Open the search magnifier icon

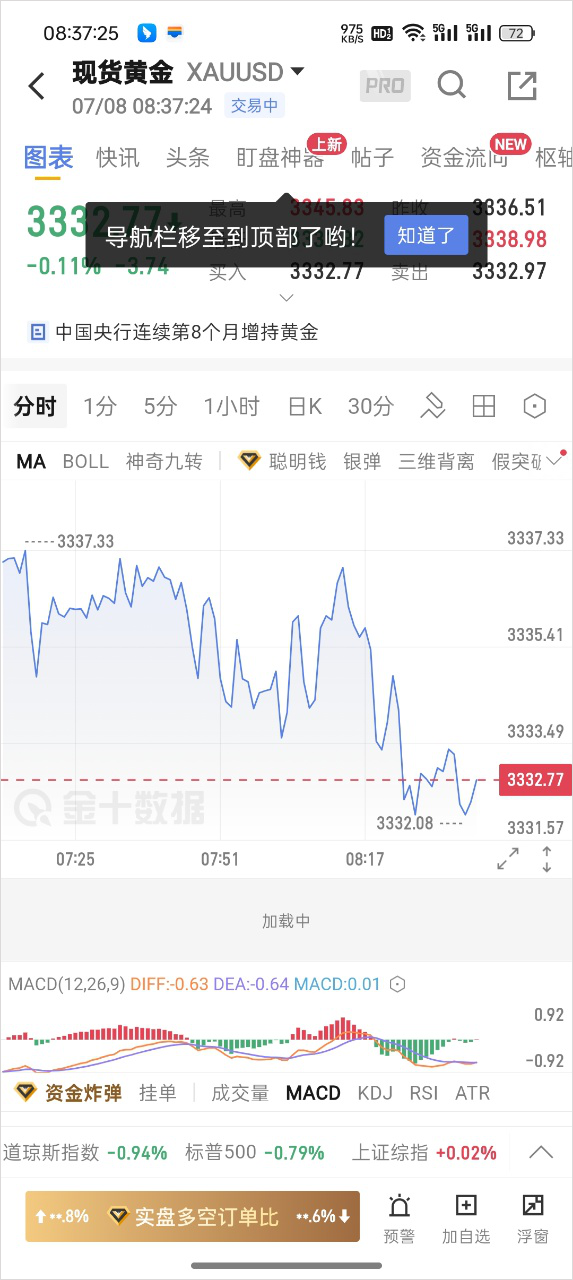point(452,85)
